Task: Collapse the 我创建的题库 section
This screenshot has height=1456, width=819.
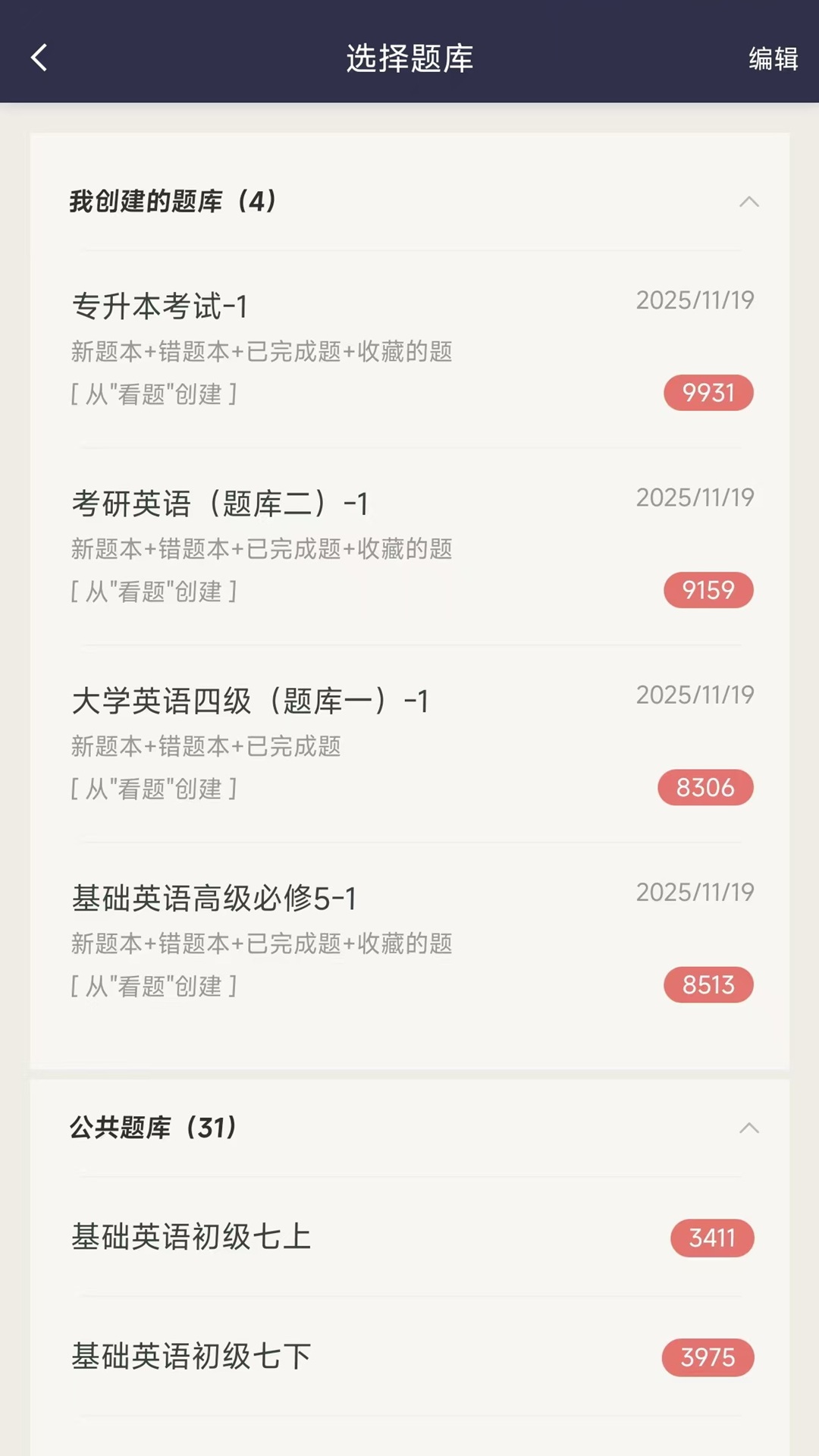Action: click(x=749, y=202)
